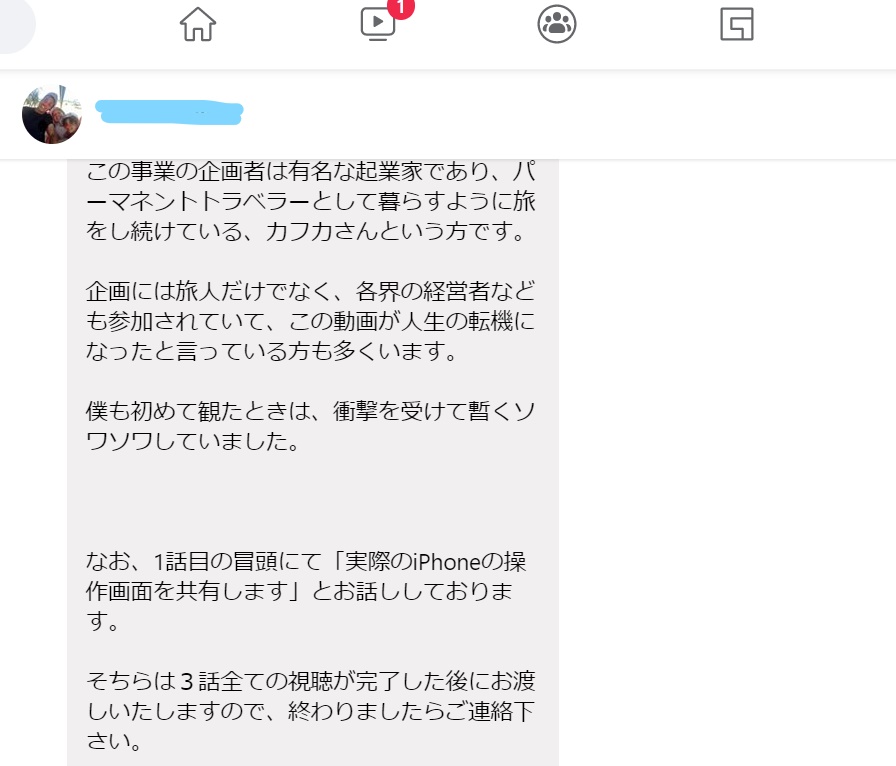
Task: Open the Gaming tab
Action: point(737,24)
